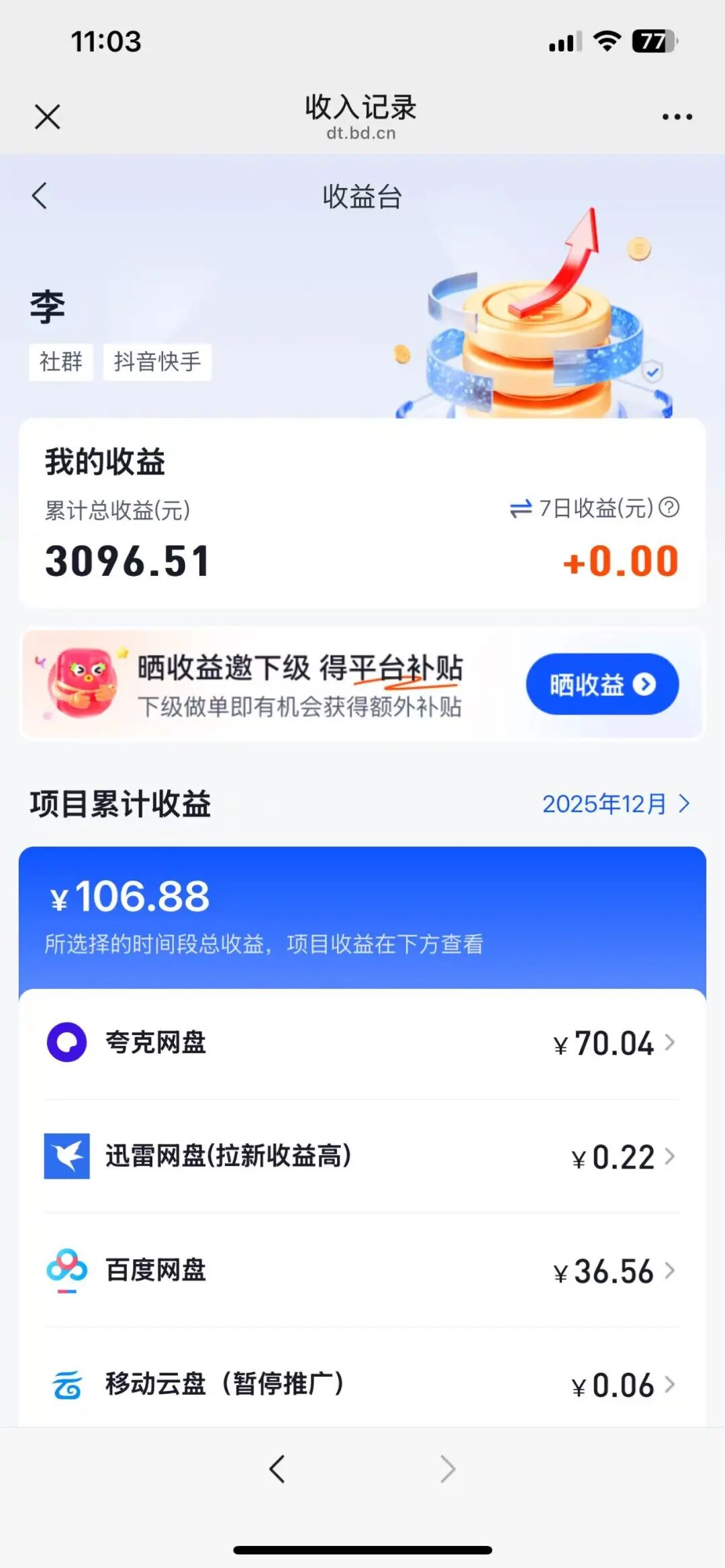Select the 抖音快手 tag
The image size is (725, 1568).
coord(156,362)
